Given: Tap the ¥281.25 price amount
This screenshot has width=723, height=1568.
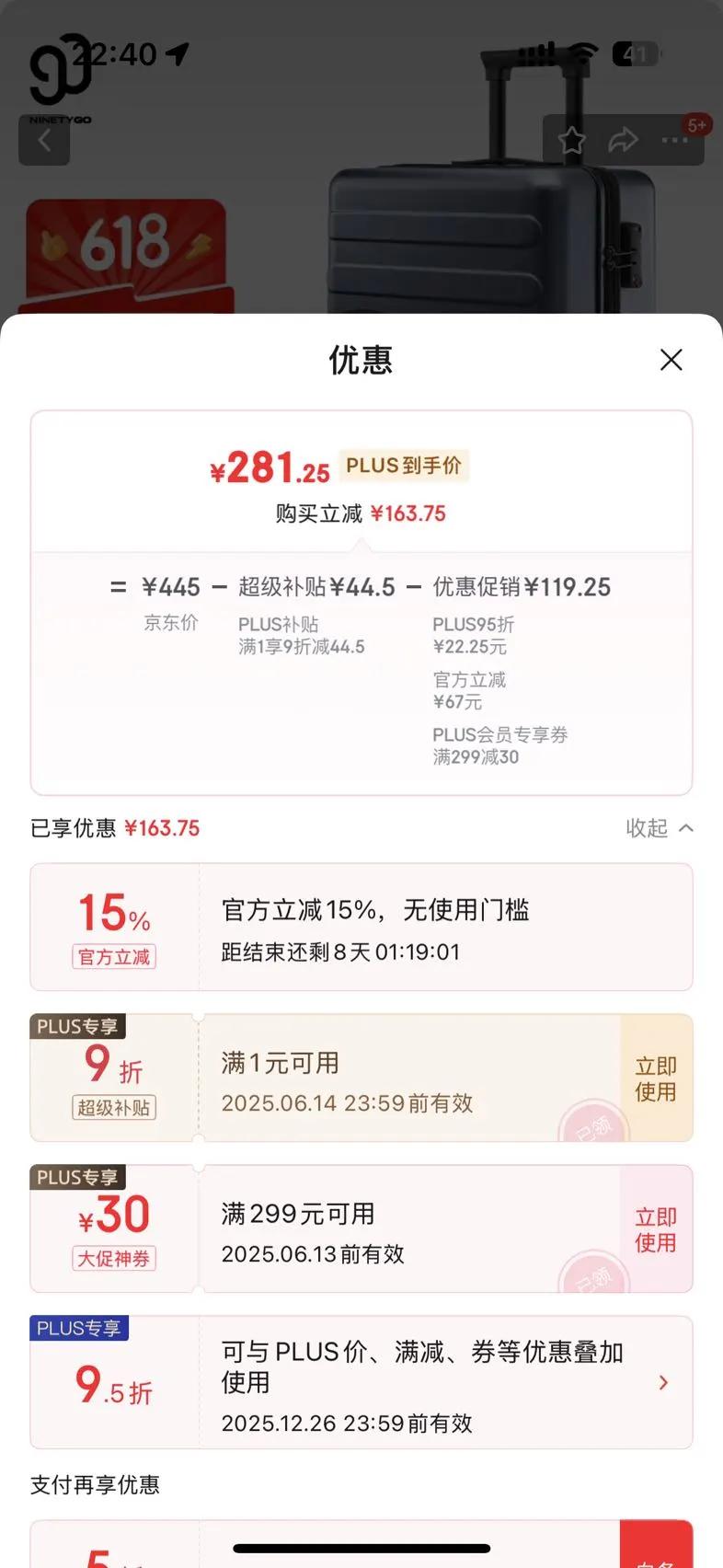Looking at the screenshot, I should tap(268, 467).
